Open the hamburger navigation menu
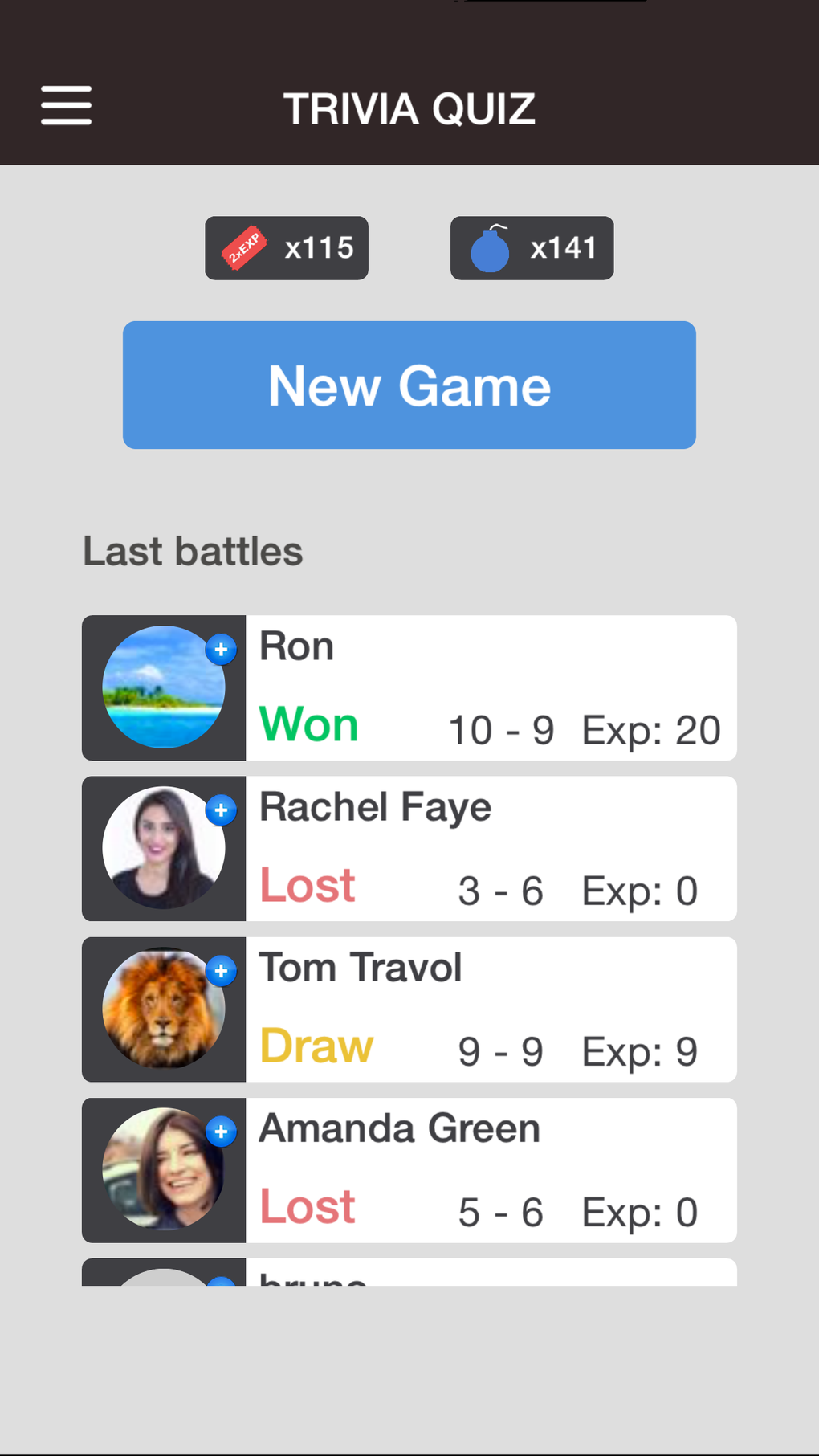This screenshot has height=1456, width=819. pos(66,105)
